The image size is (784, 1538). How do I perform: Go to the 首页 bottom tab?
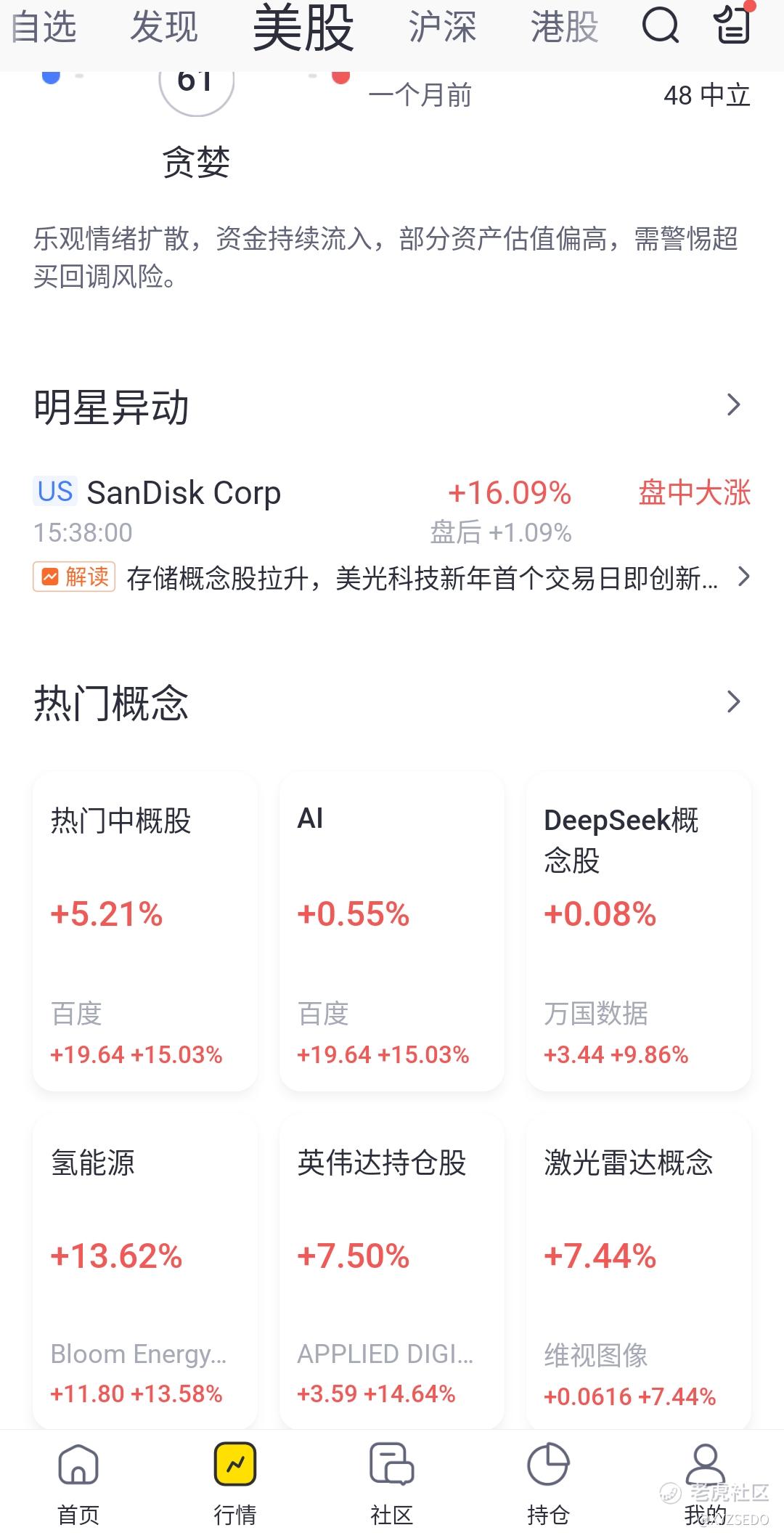tap(78, 1483)
